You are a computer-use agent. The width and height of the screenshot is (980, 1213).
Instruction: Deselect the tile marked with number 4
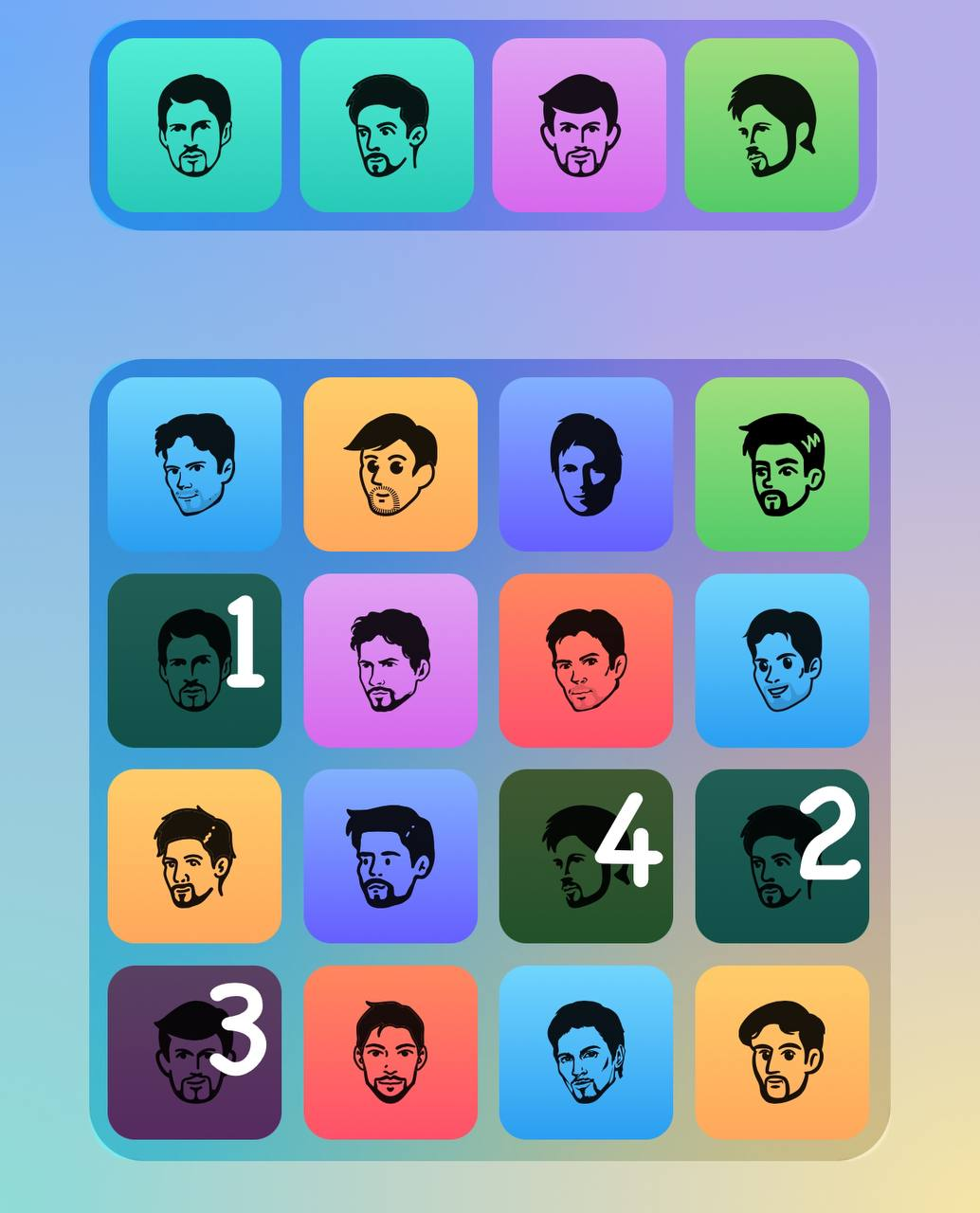pos(586,856)
